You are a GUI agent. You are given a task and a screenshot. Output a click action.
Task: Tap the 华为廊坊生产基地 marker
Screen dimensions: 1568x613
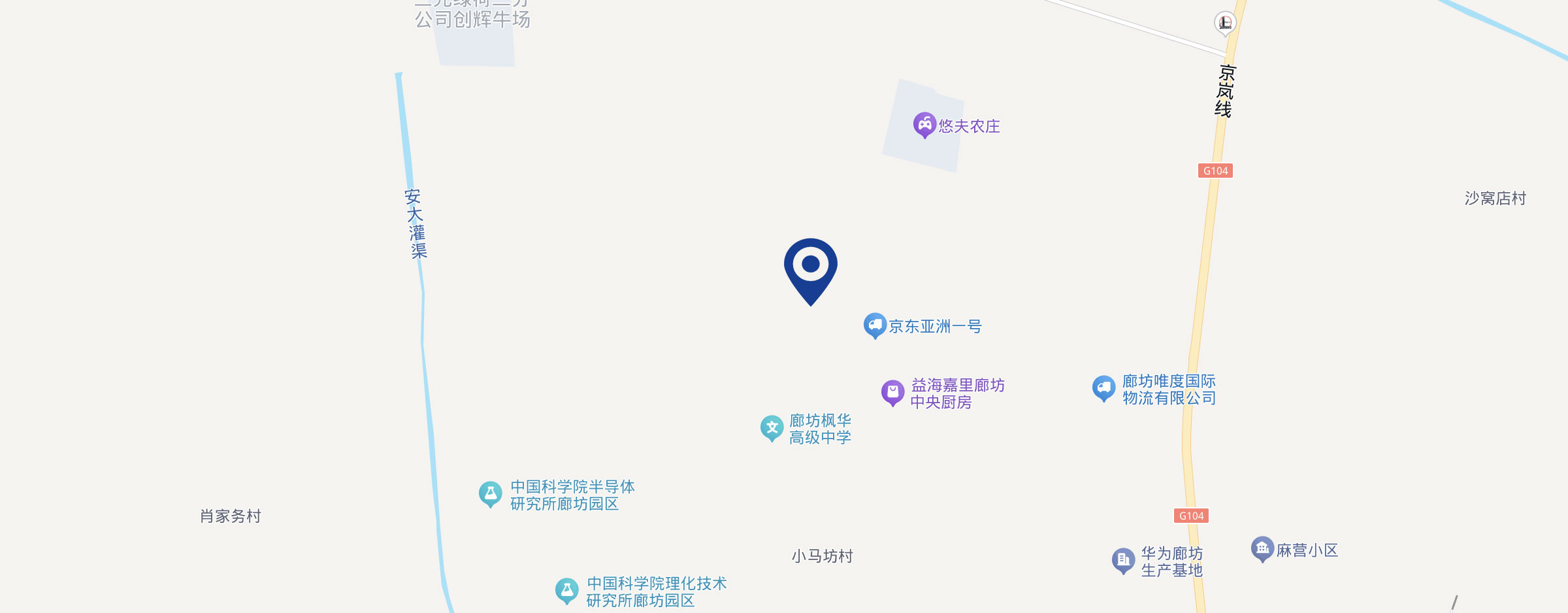[1123, 559]
